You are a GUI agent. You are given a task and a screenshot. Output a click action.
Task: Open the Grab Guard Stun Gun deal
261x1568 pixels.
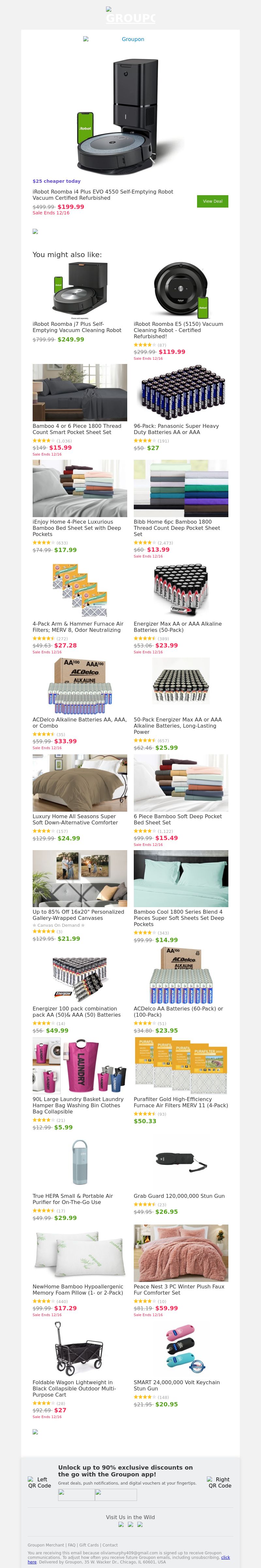(x=179, y=1196)
